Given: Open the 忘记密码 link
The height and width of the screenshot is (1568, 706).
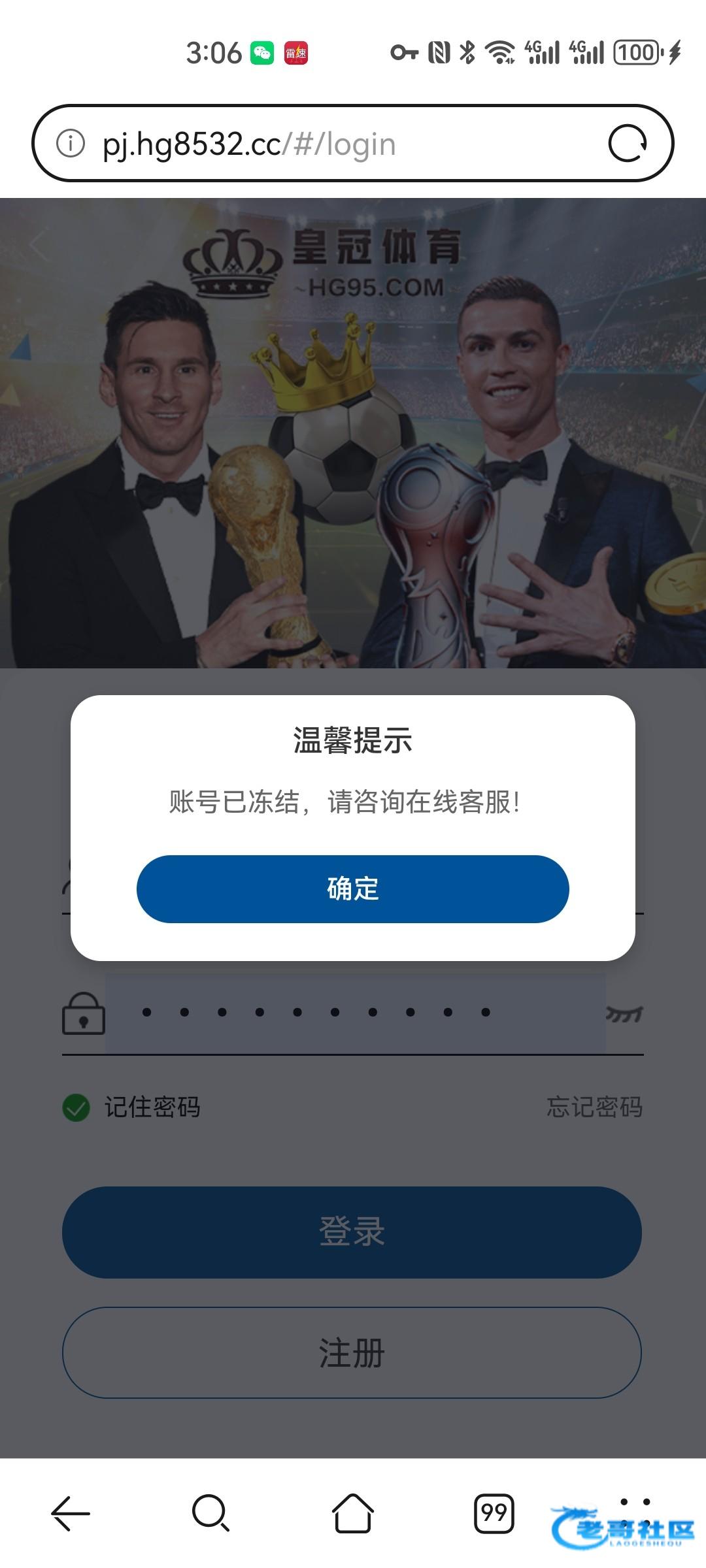Looking at the screenshot, I should [594, 1107].
